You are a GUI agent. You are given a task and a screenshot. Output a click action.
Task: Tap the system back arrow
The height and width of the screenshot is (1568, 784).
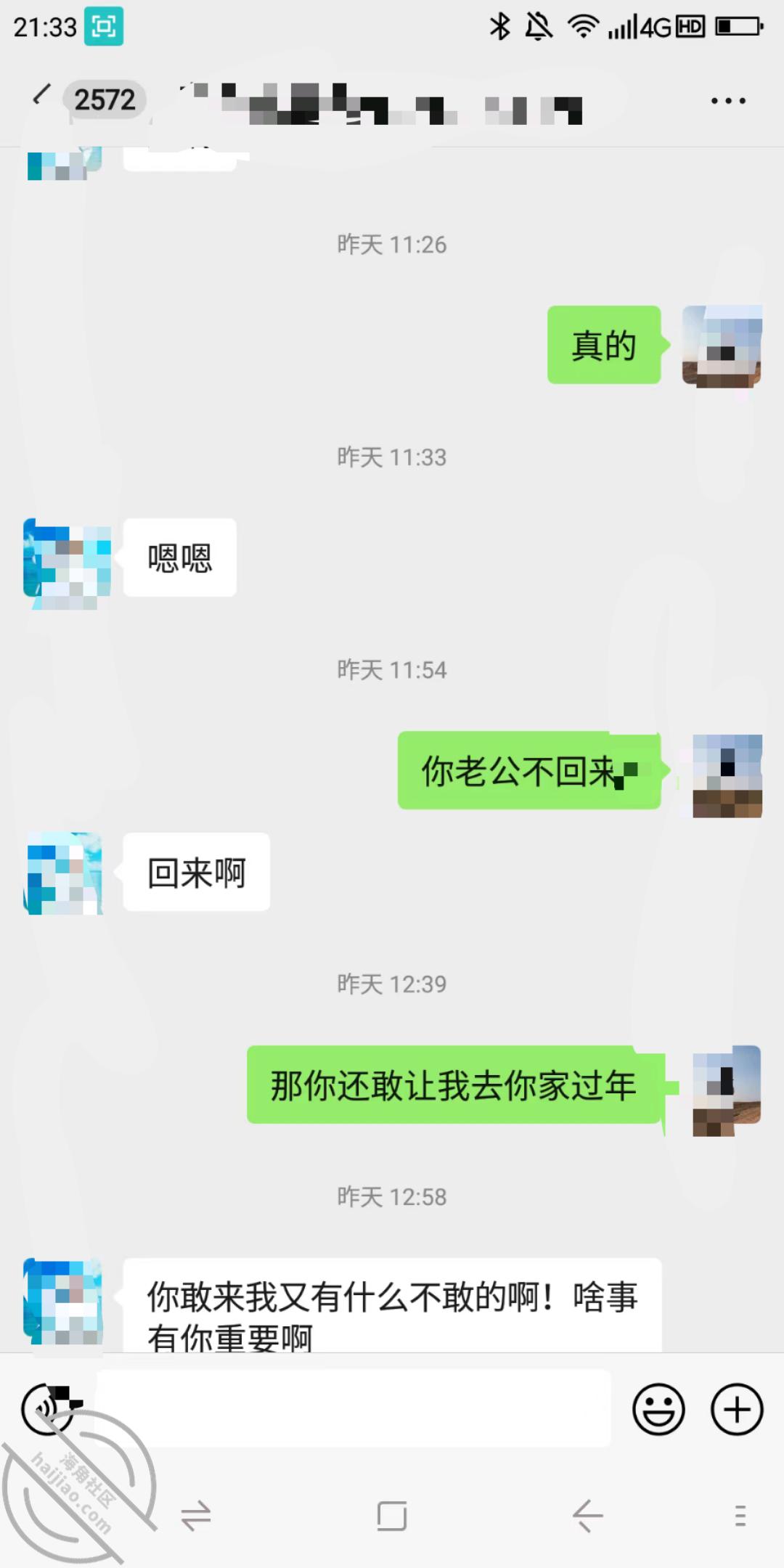(587, 1516)
